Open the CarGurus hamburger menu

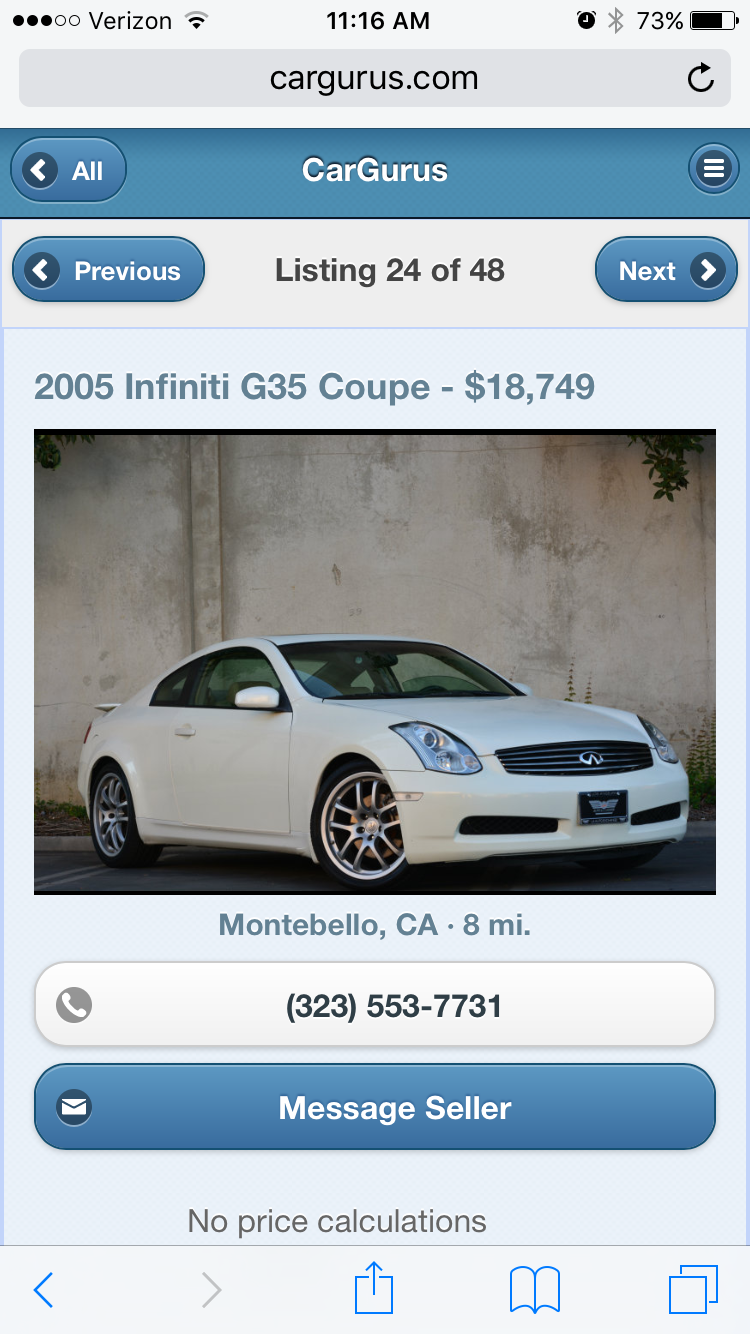(713, 170)
